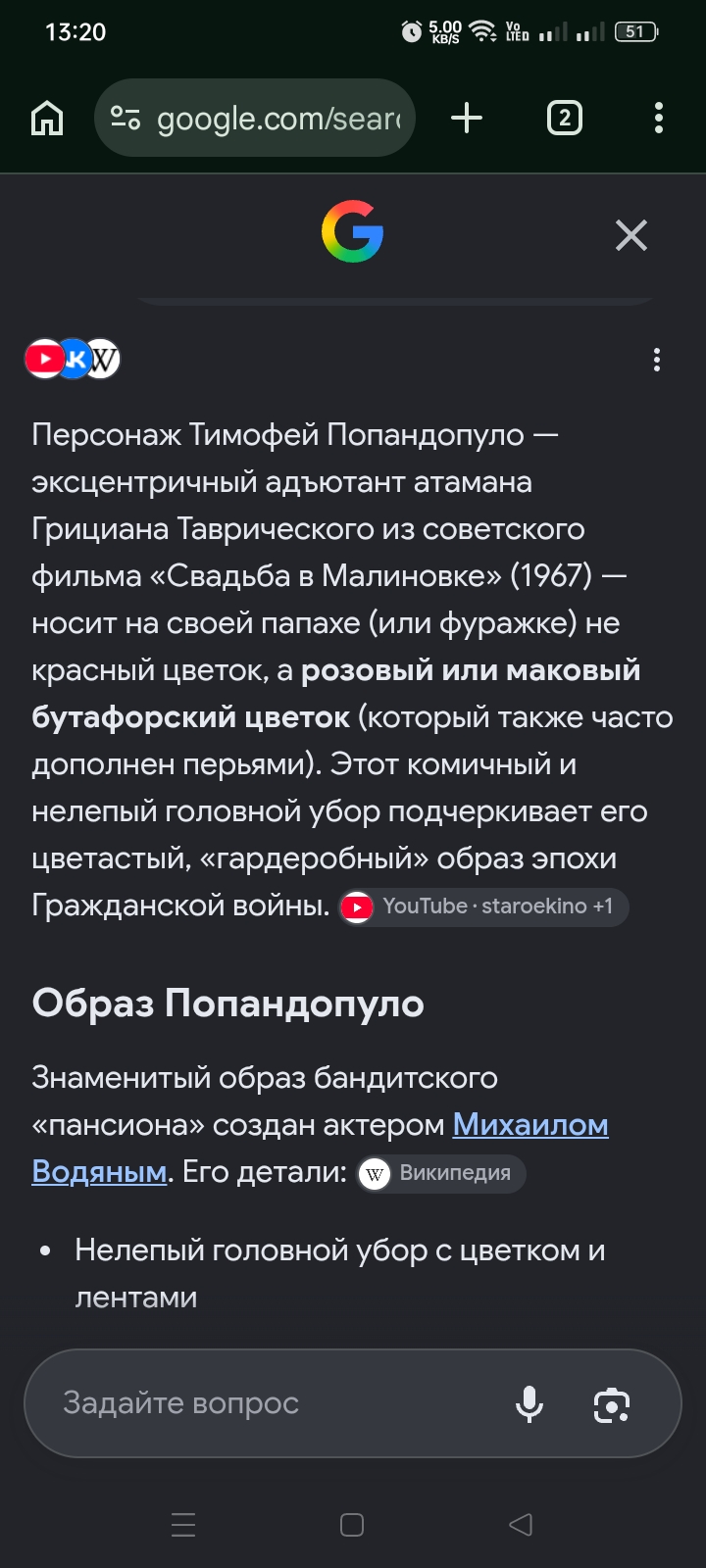Open camera search with the lens icon
The width and height of the screenshot is (706, 1568).
coord(612,1404)
